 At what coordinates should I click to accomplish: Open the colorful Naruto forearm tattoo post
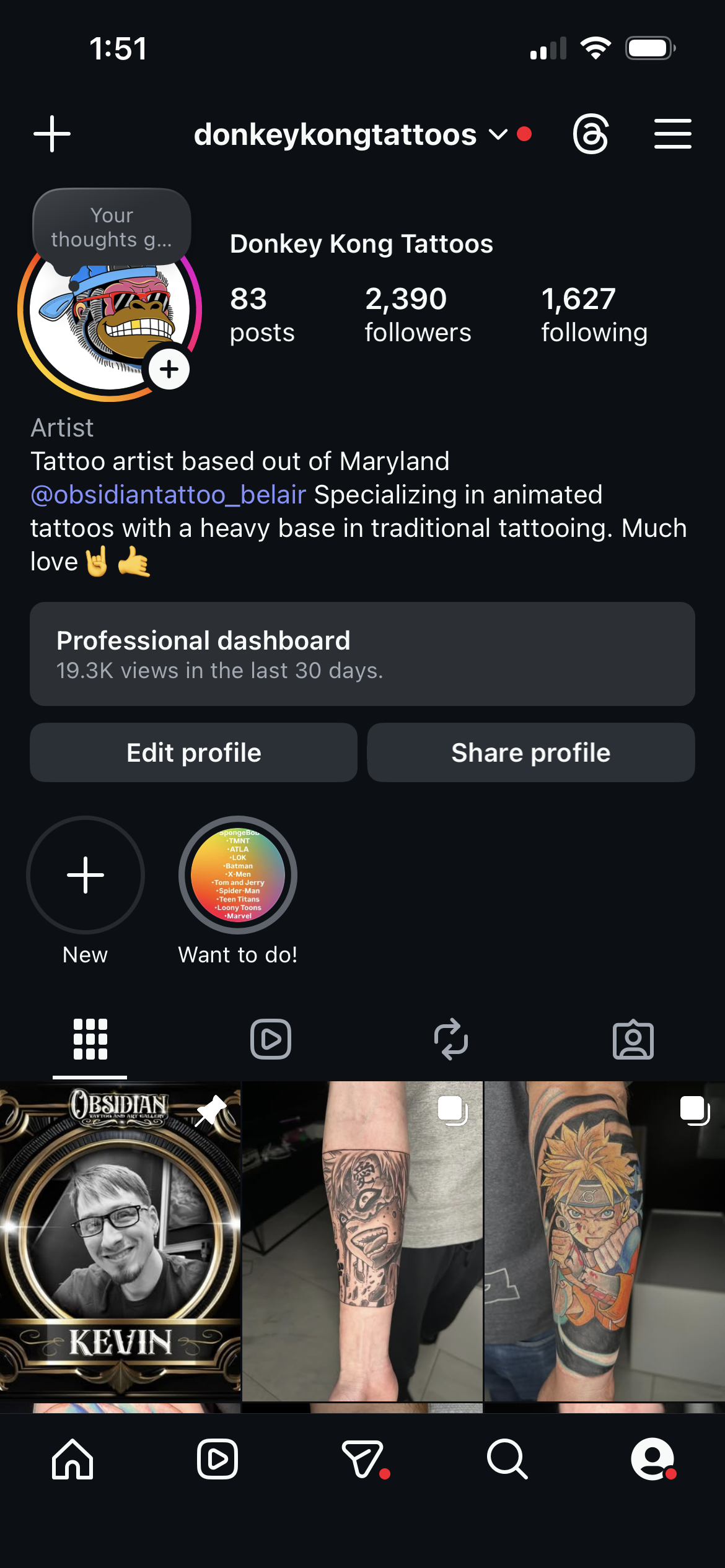tap(604, 1241)
